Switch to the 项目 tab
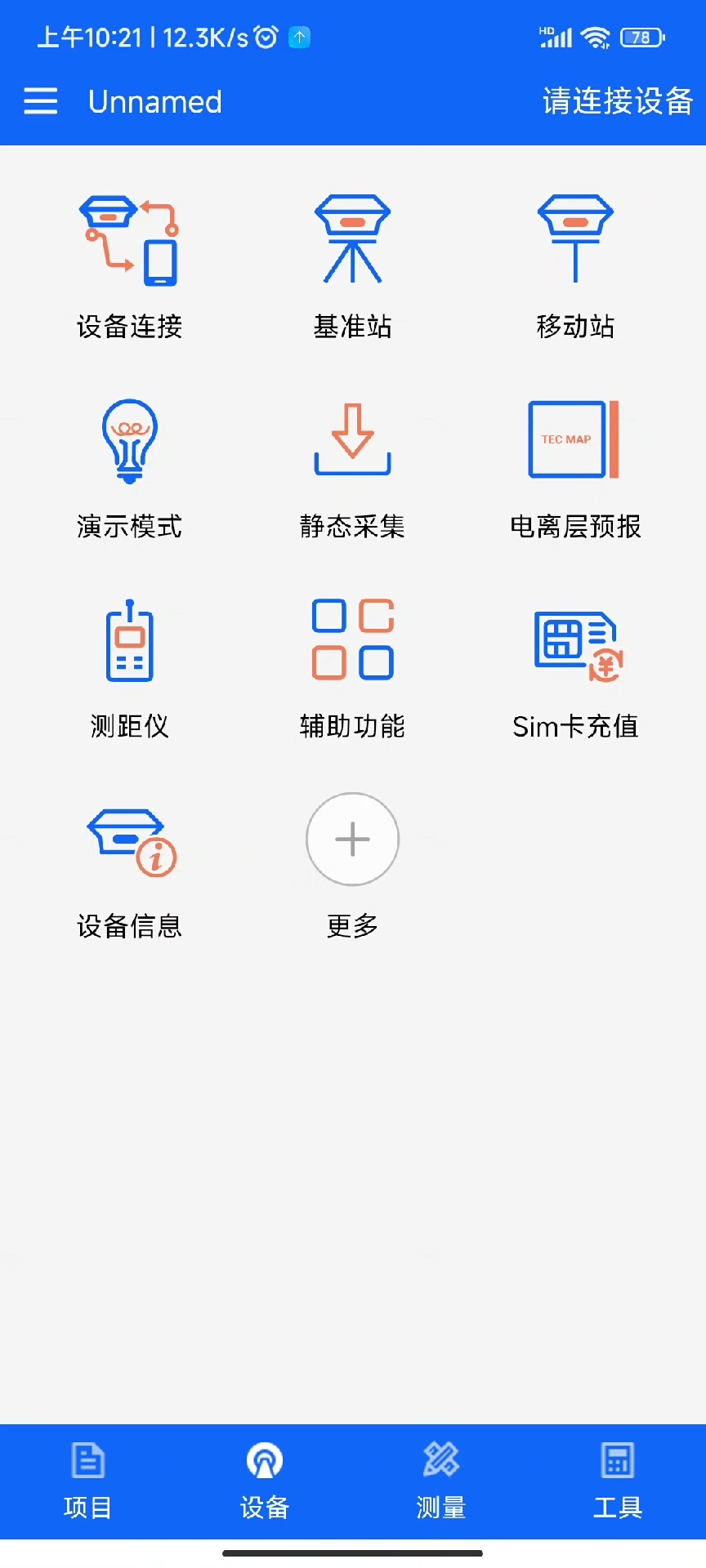 pos(88,1480)
